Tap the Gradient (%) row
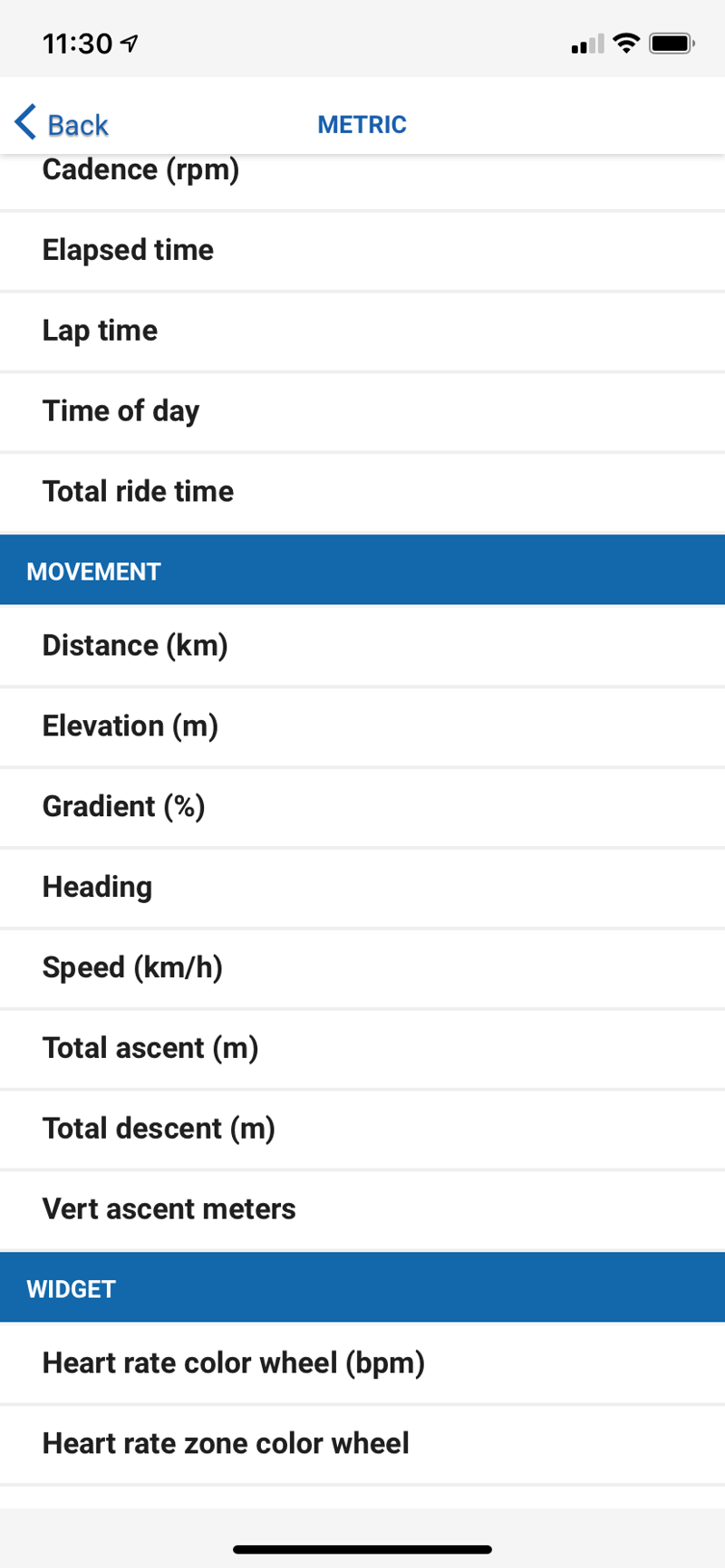 [x=124, y=807]
